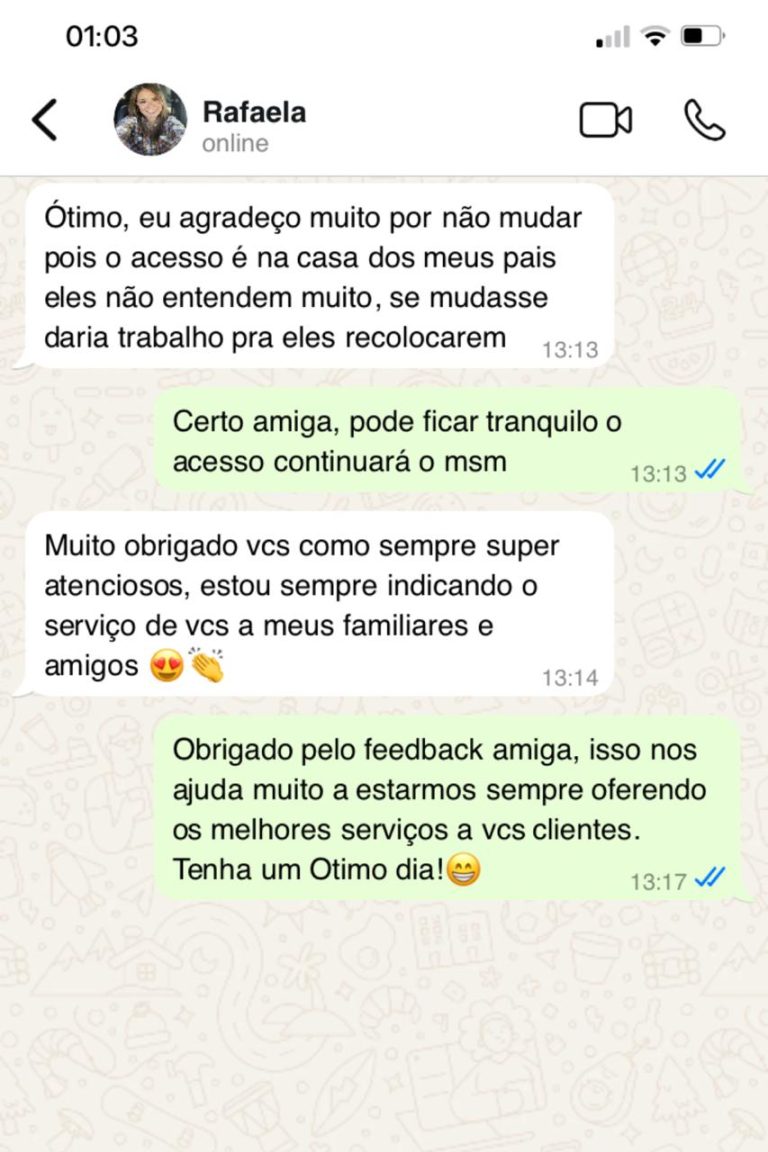Start a voice call with Rafaela

coord(704,120)
